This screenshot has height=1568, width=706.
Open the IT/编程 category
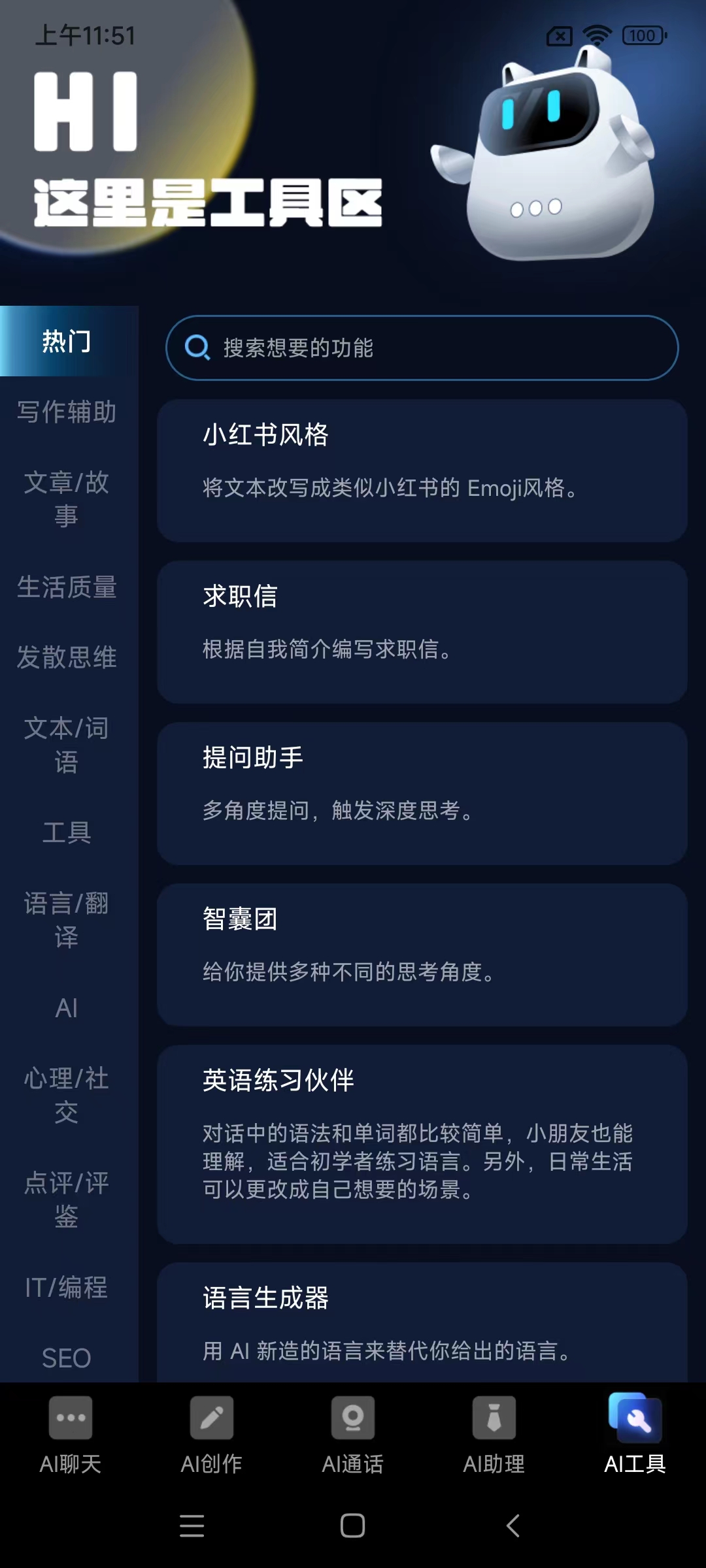point(67,1288)
